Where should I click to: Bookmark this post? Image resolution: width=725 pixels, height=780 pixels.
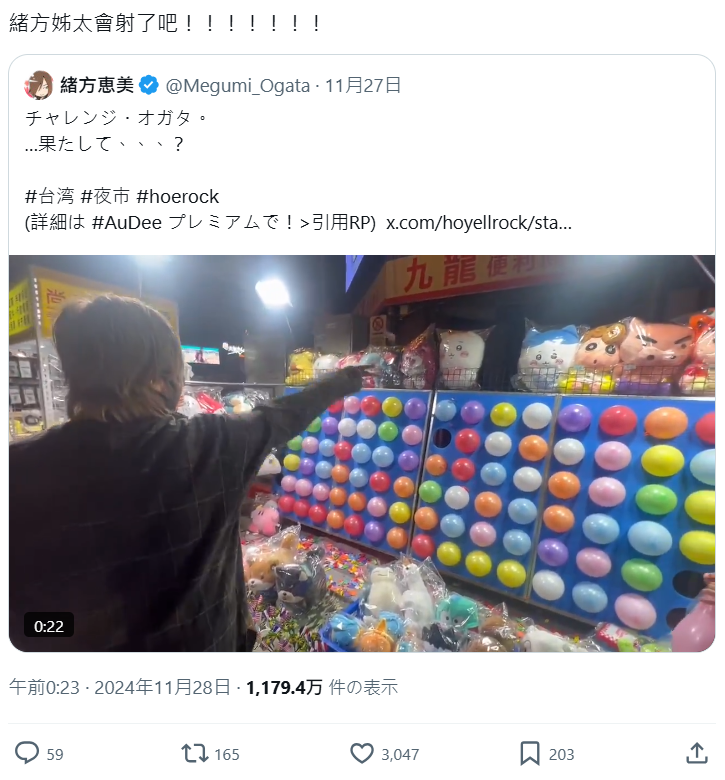click(530, 753)
